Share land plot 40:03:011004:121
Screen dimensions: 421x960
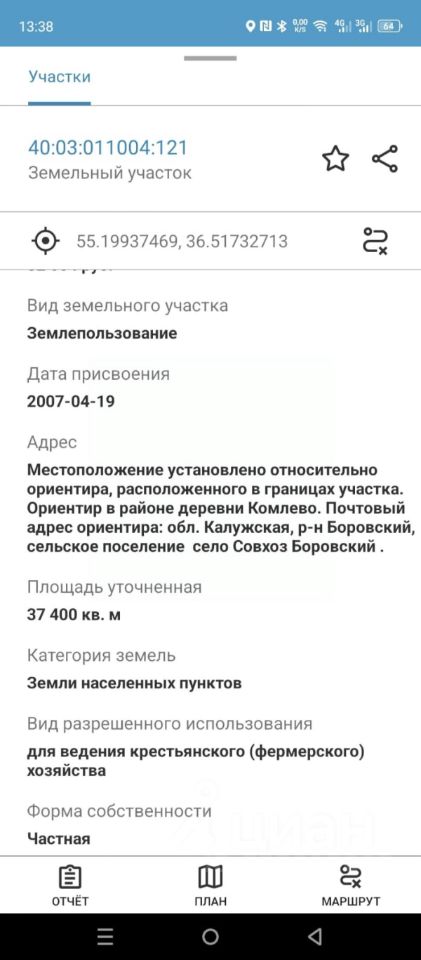(x=385, y=159)
